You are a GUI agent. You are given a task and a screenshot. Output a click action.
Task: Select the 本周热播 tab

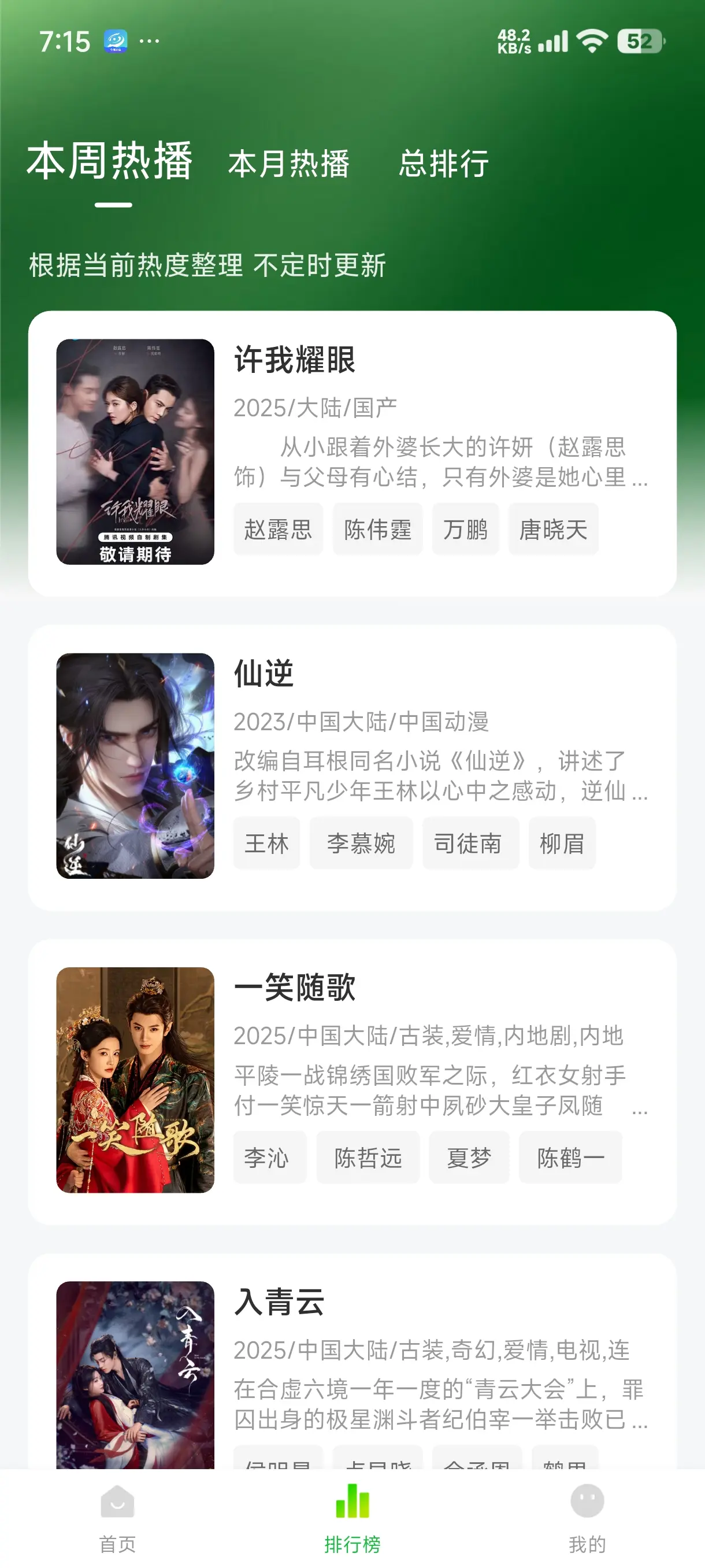[110, 161]
